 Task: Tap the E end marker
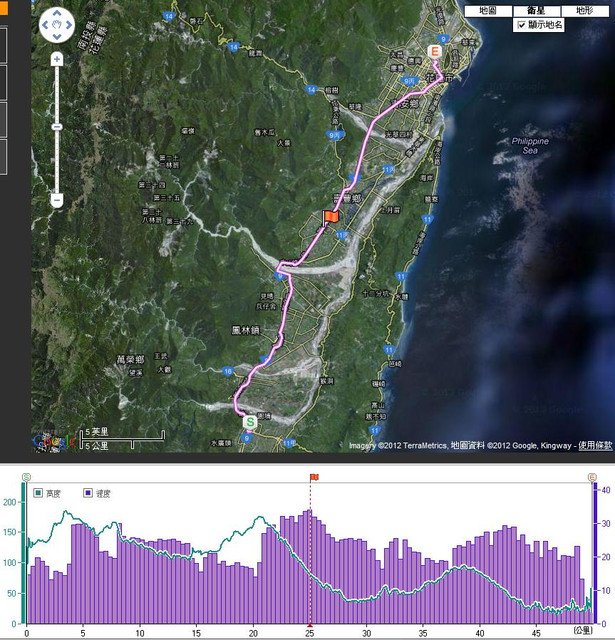coord(435,51)
